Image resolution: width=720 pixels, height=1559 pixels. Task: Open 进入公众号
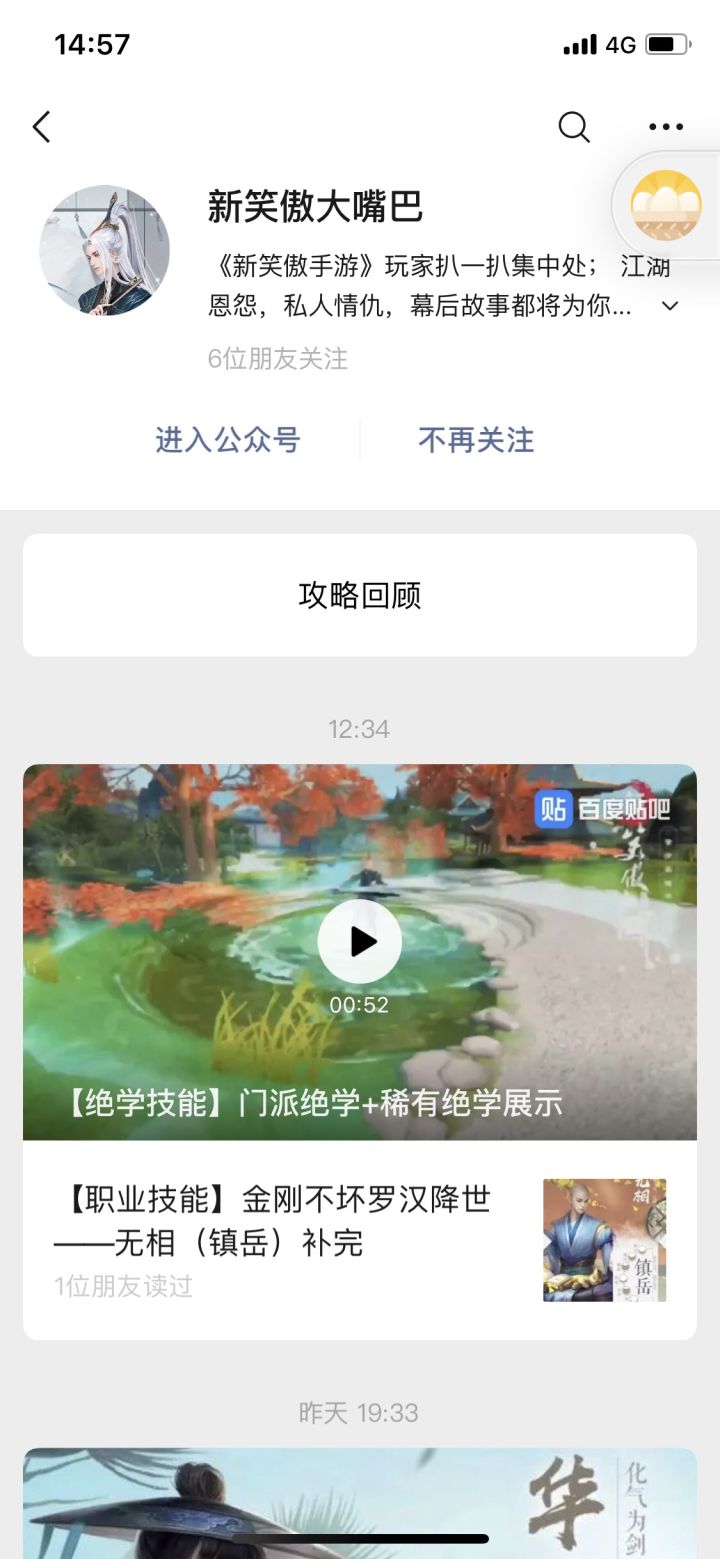tap(227, 439)
